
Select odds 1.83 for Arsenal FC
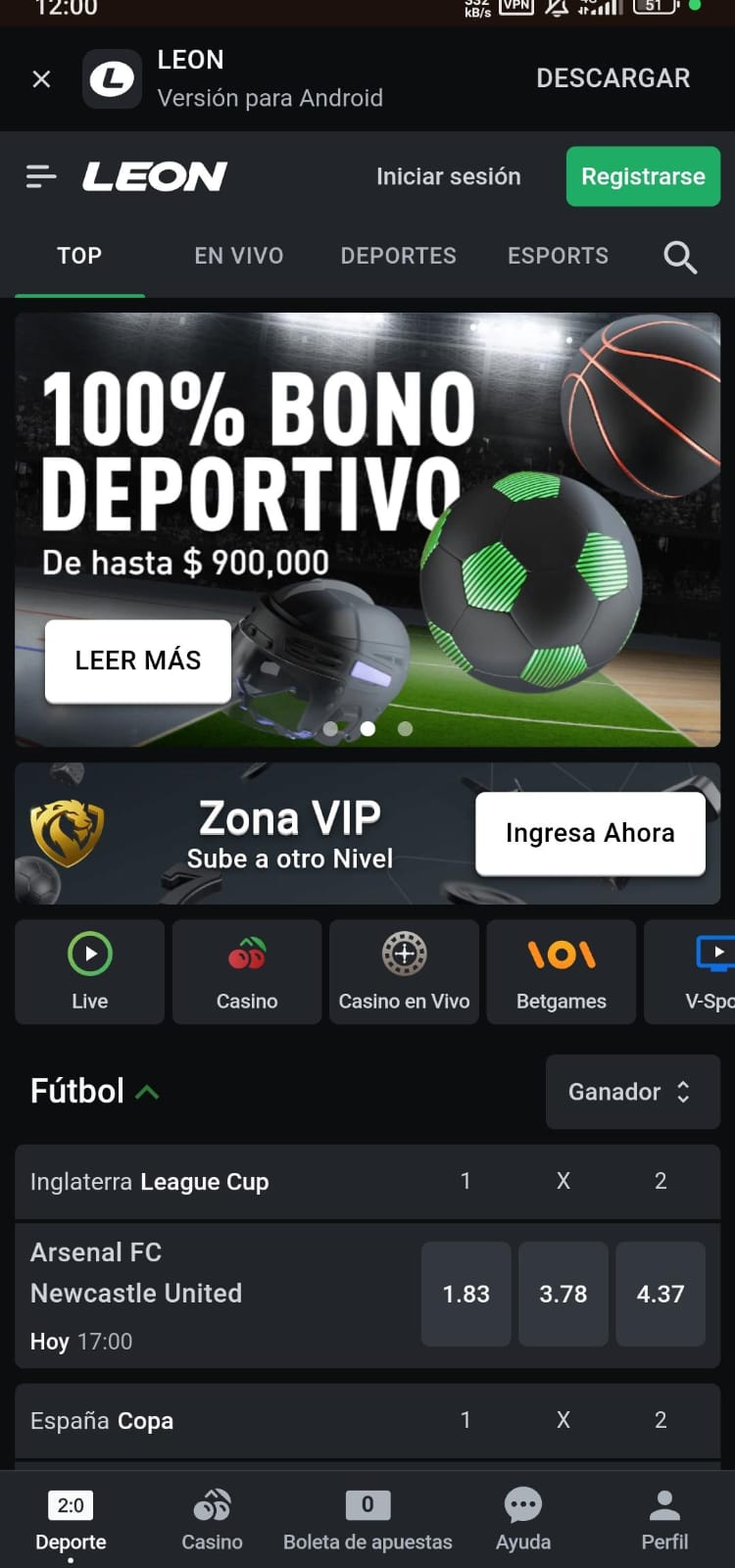click(x=465, y=1294)
